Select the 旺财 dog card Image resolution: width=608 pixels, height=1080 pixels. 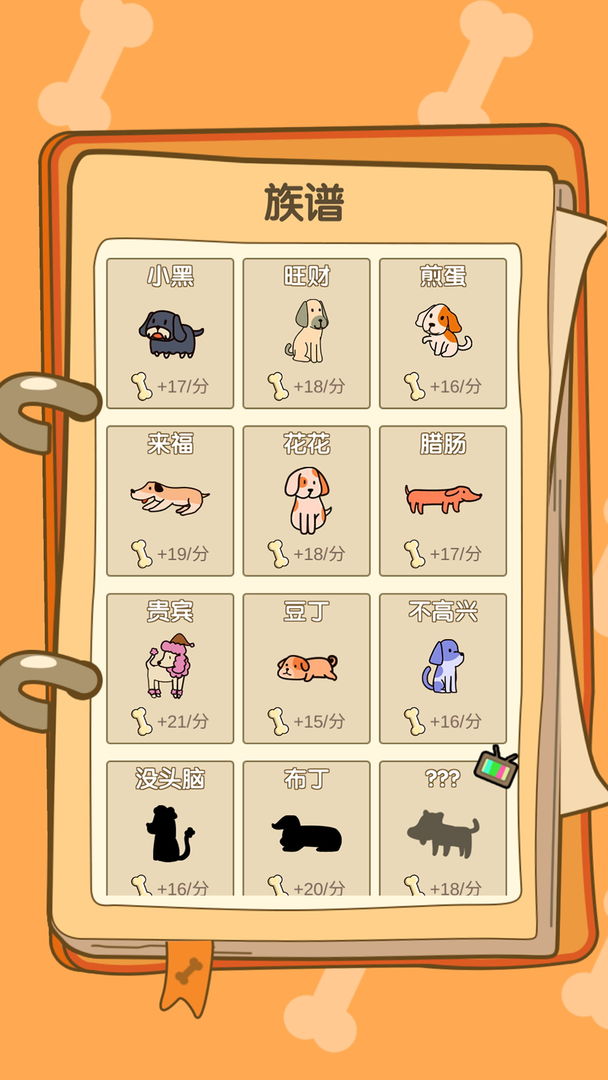click(x=306, y=333)
